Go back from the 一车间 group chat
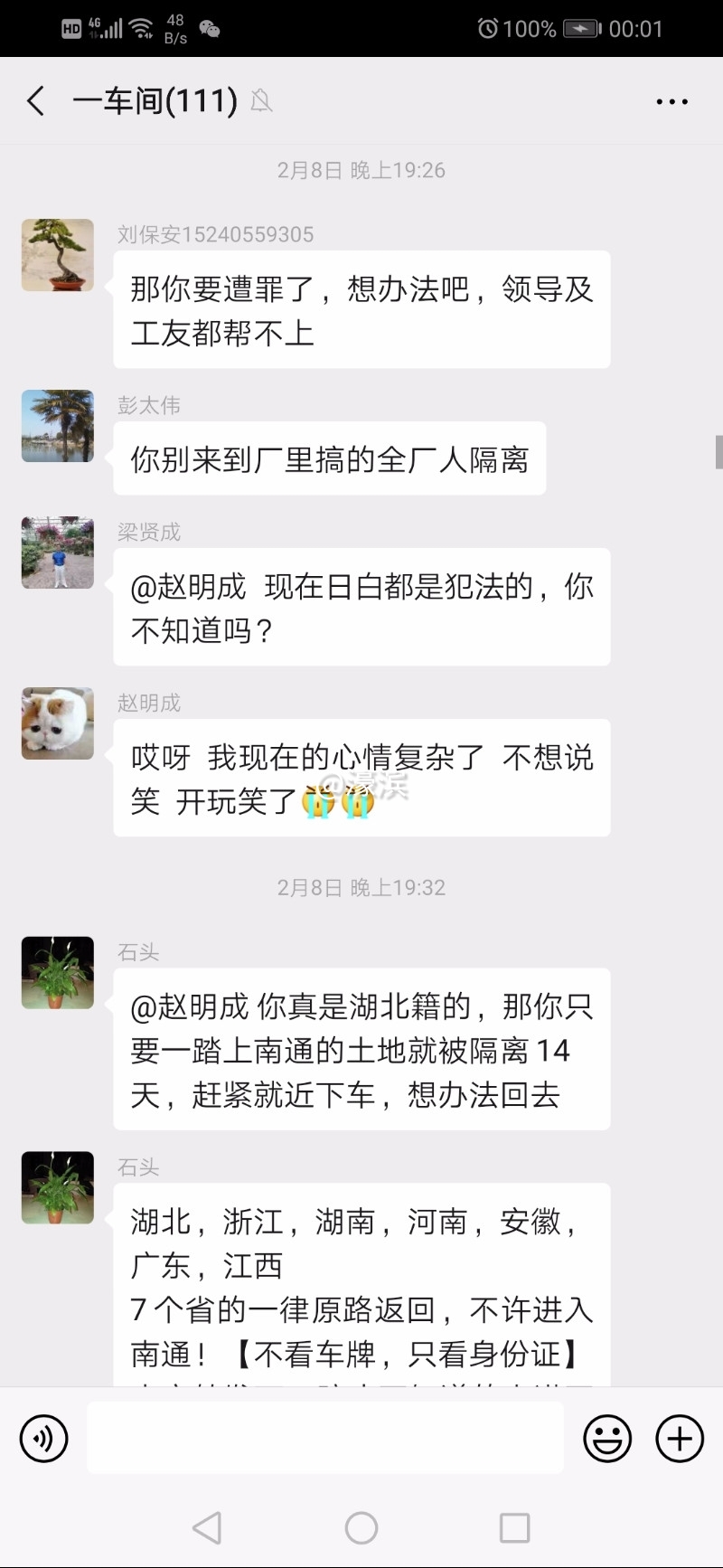723x1568 pixels. click(x=36, y=101)
